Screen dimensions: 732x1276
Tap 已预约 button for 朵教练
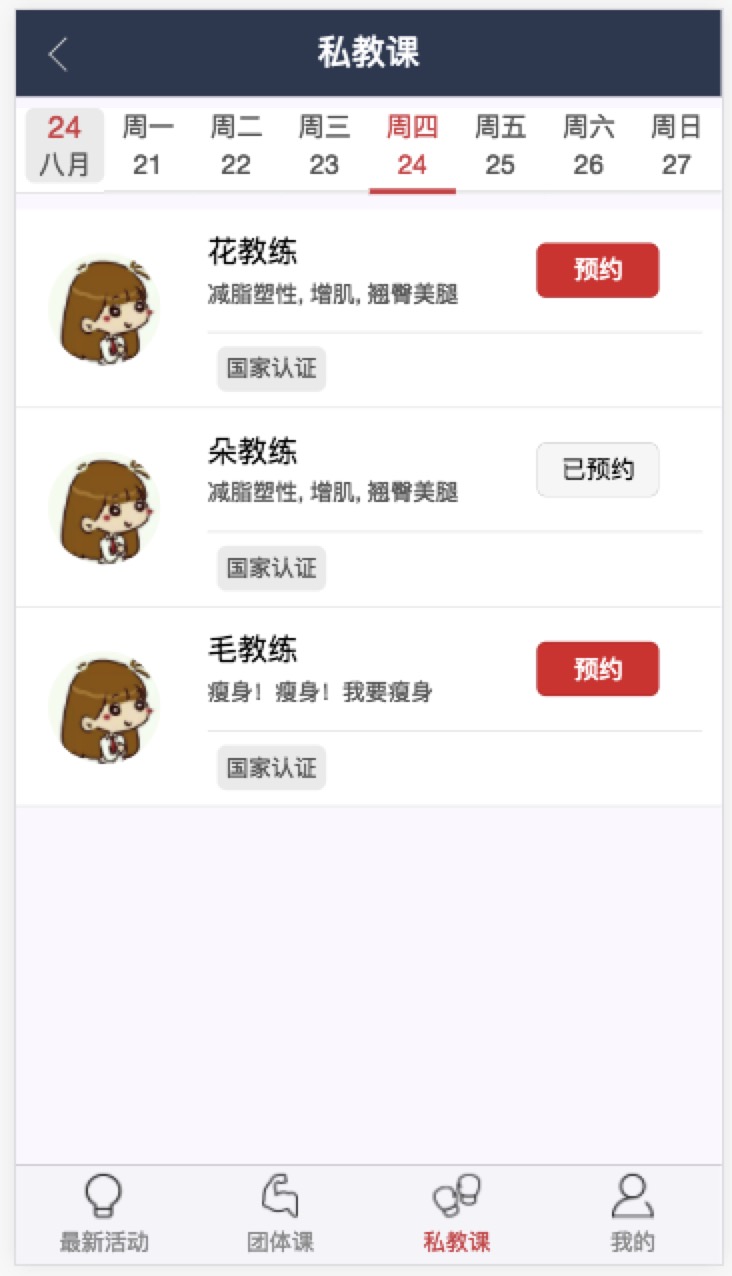coord(597,470)
